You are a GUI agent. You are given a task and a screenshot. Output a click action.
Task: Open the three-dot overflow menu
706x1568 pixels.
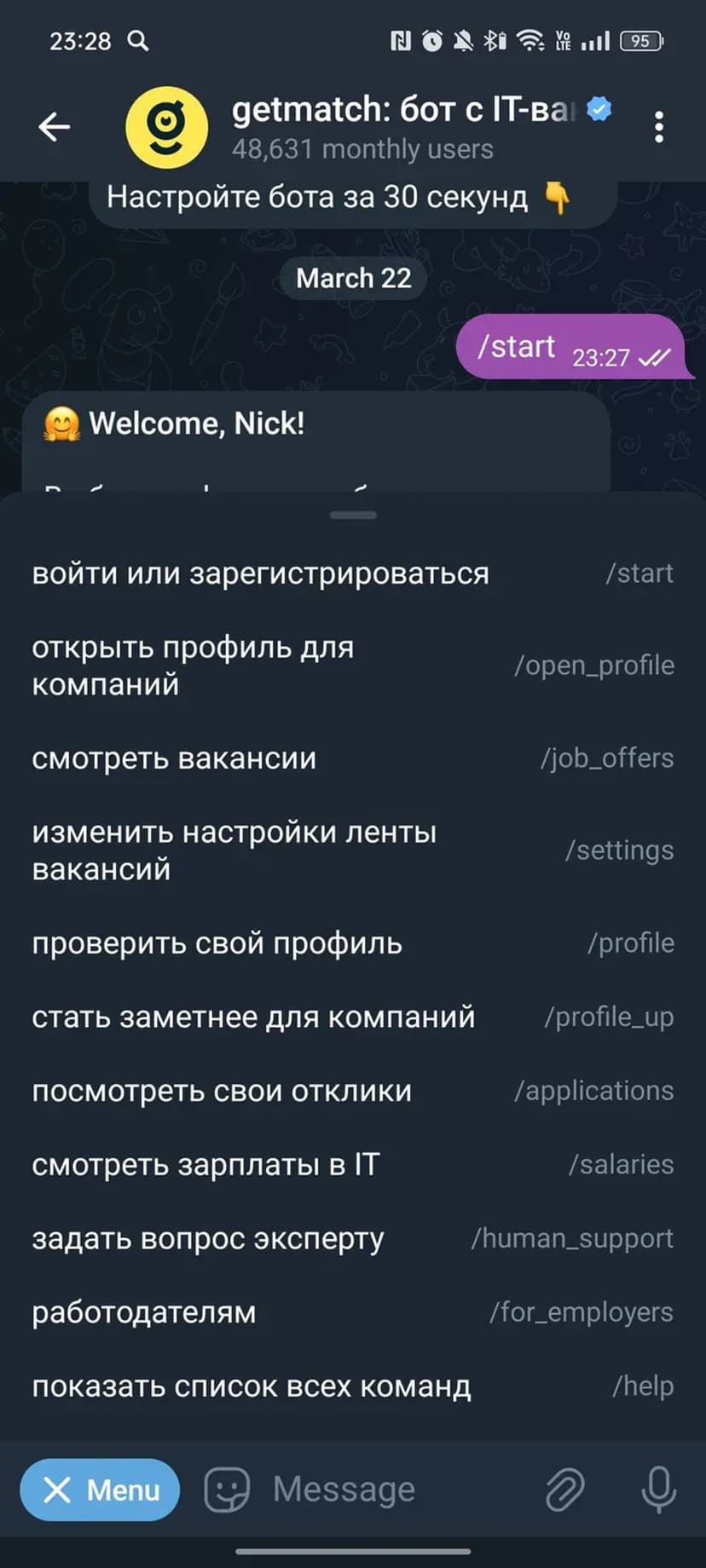tap(659, 127)
